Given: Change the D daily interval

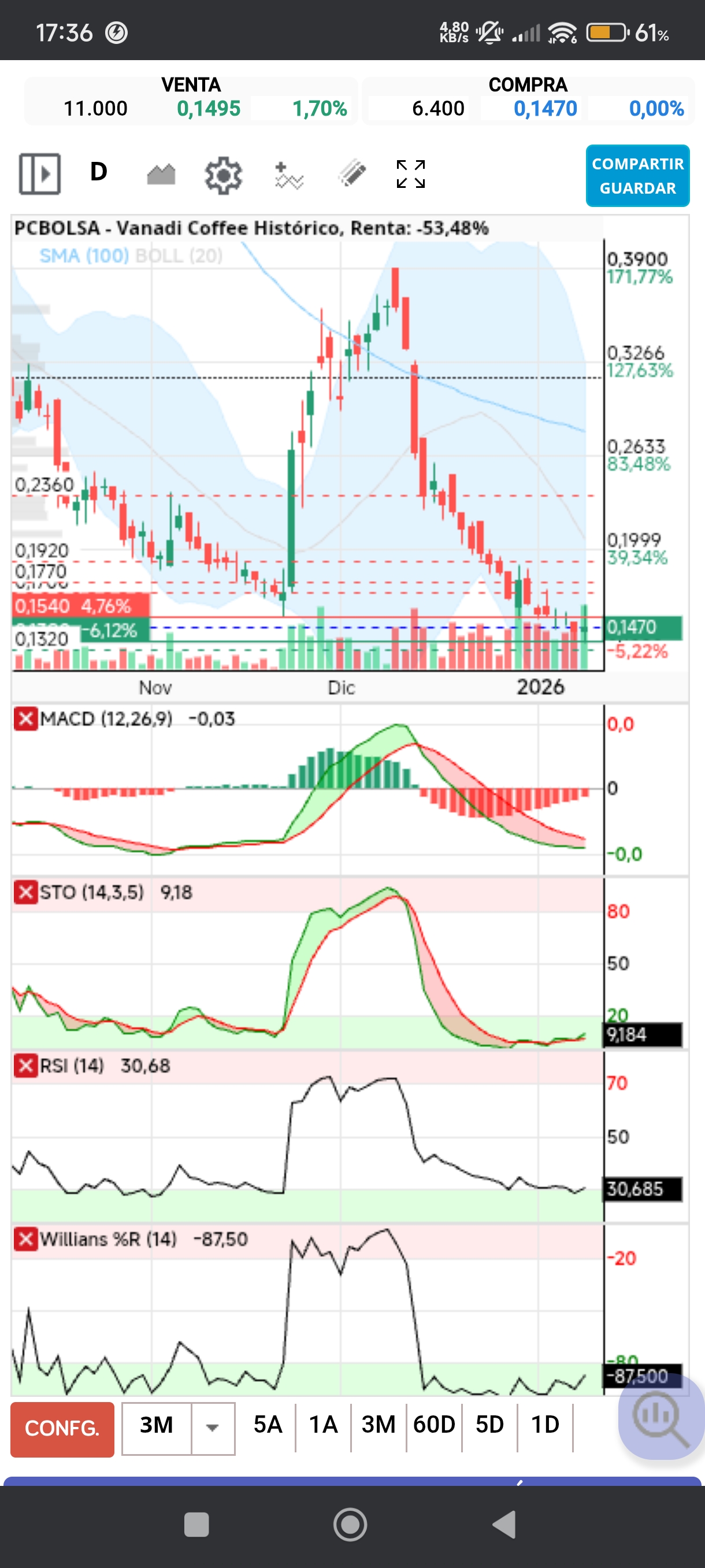Looking at the screenshot, I should (x=99, y=172).
